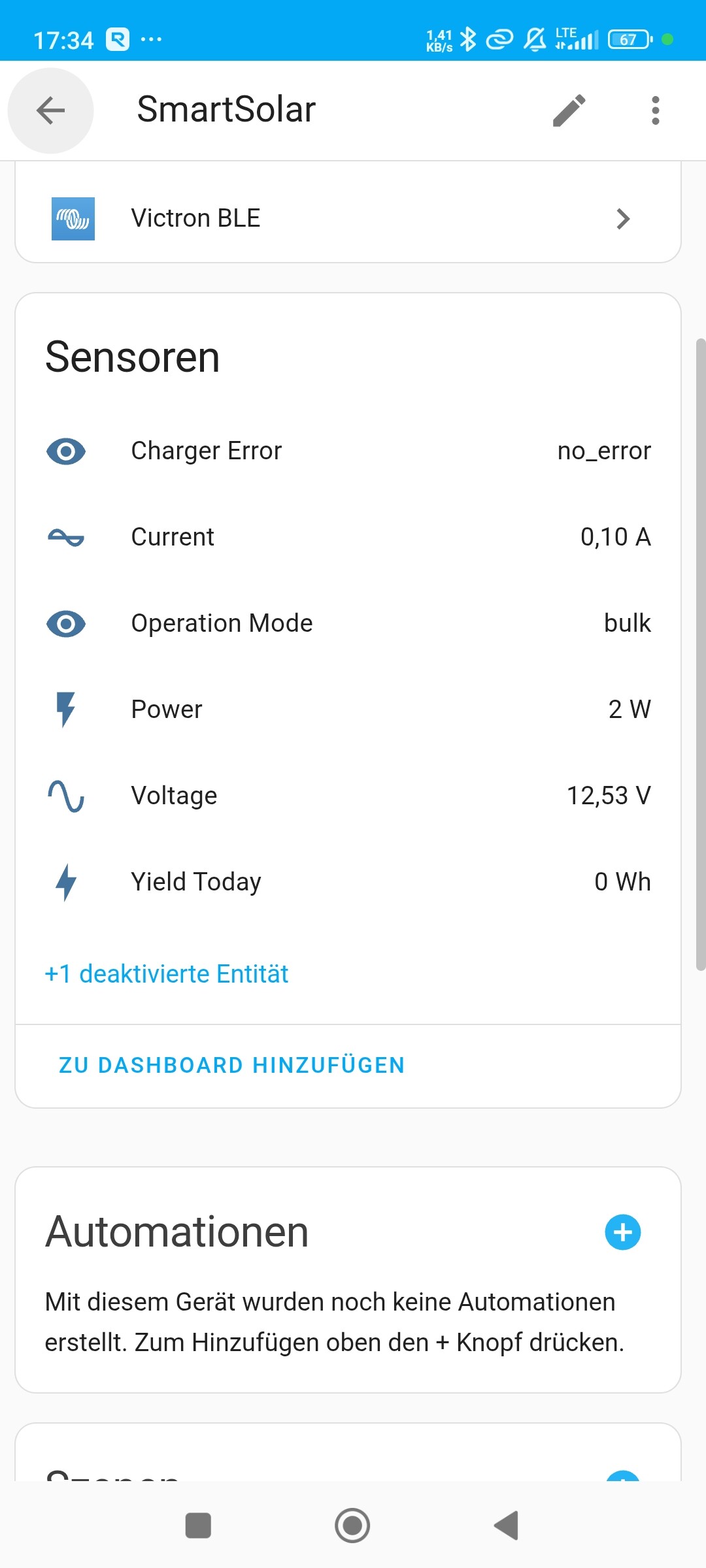The width and height of the screenshot is (706, 1568).
Task: Tap ZU DASHBOARD HINZUFÜGEN button
Action: tap(232, 1065)
